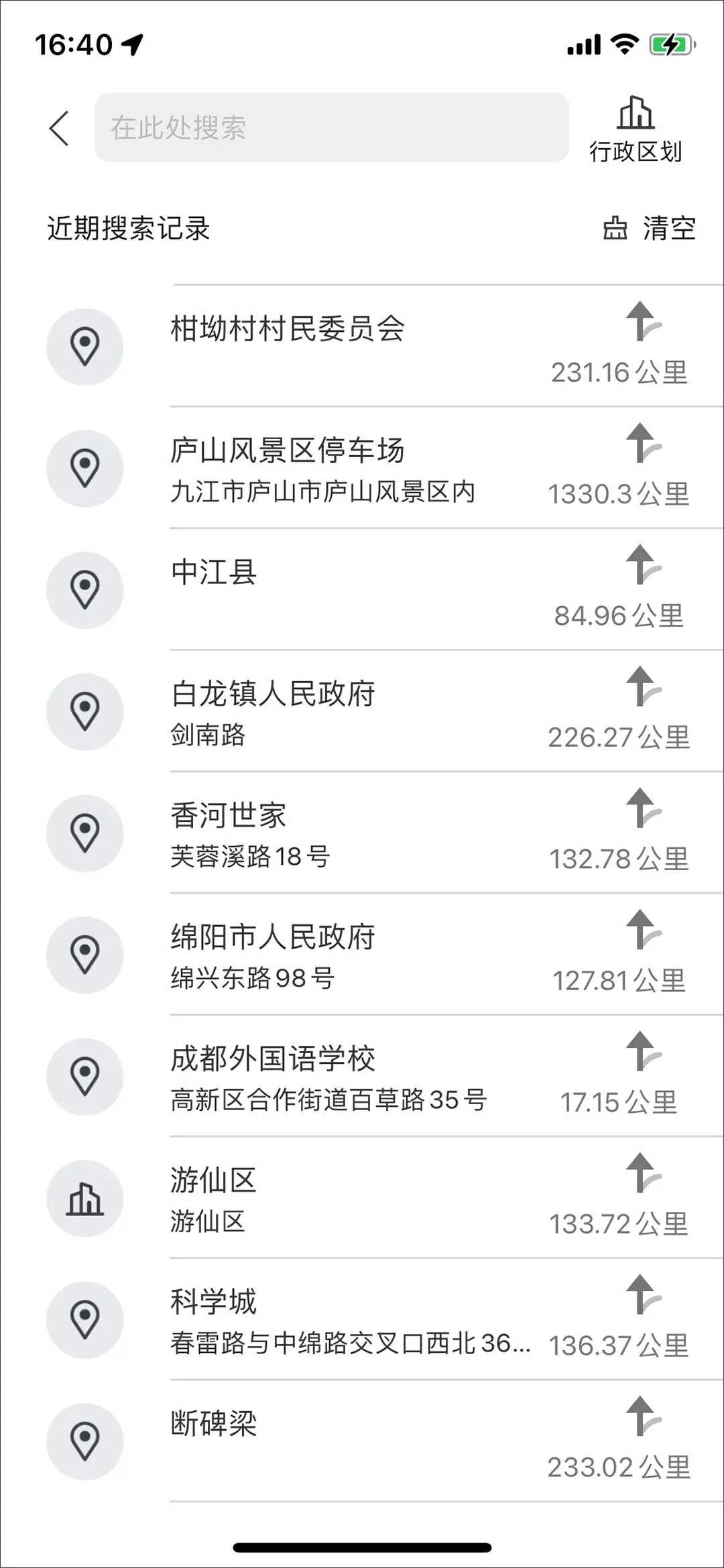Navigate to 科学城 using its route arrow
Screen dimensions: 724x1568
tap(643, 1294)
